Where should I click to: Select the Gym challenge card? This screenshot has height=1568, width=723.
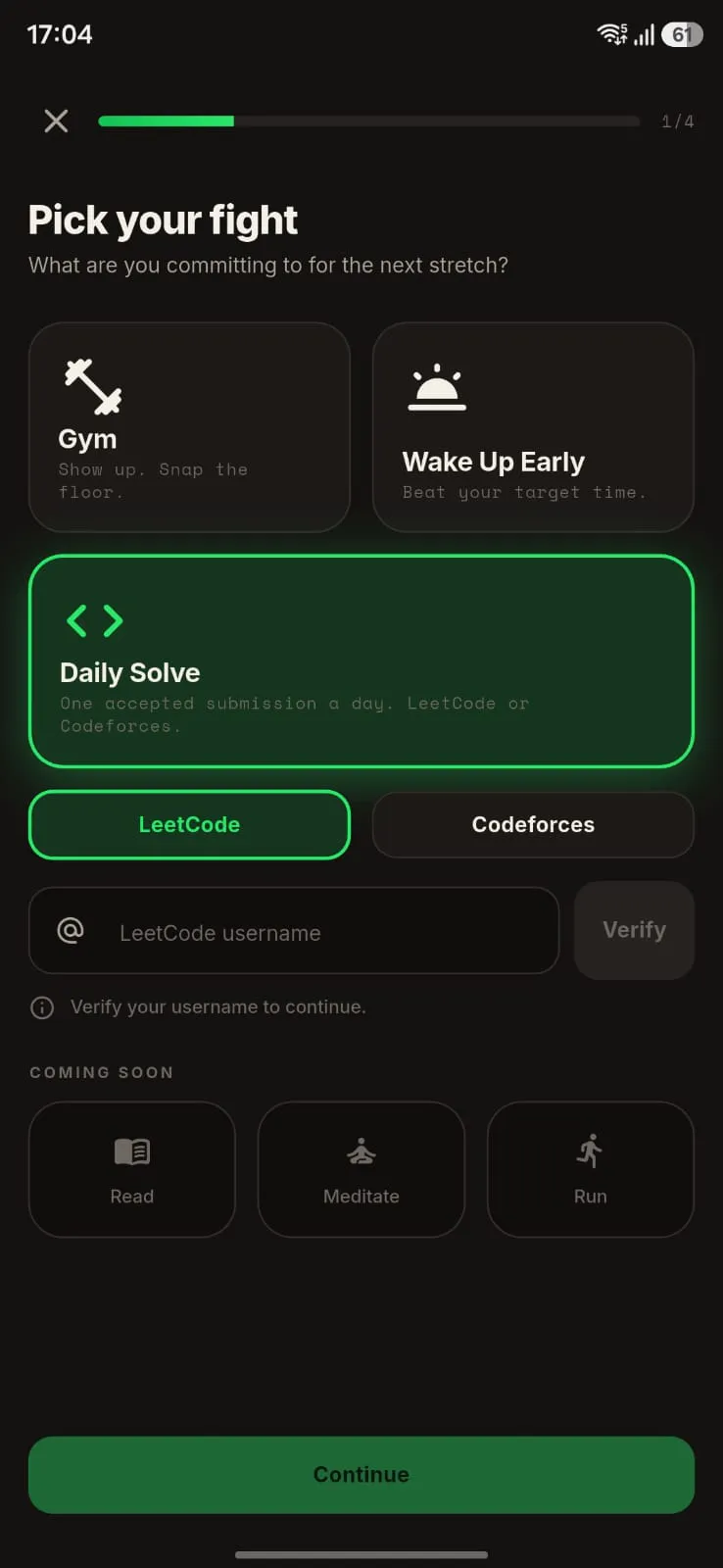pos(189,427)
